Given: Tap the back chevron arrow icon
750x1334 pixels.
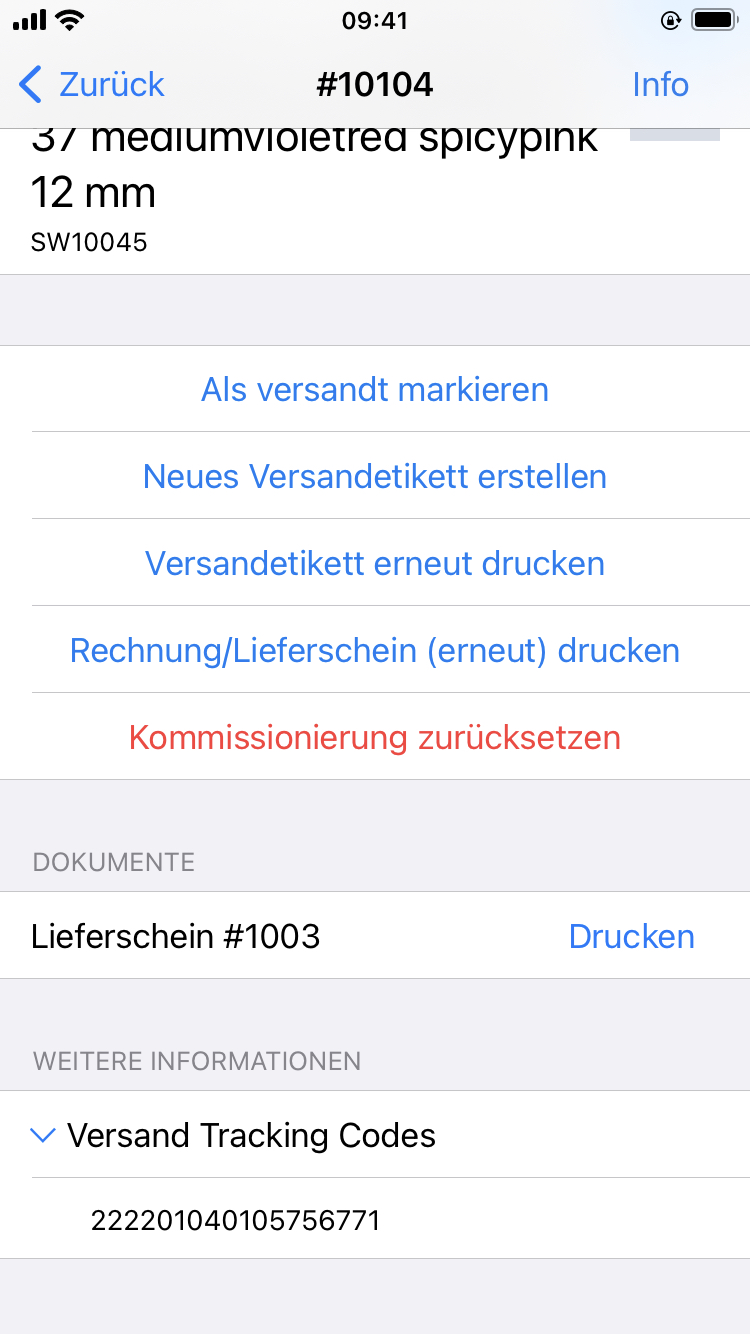Looking at the screenshot, I should pyautogui.click(x=30, y=85).
